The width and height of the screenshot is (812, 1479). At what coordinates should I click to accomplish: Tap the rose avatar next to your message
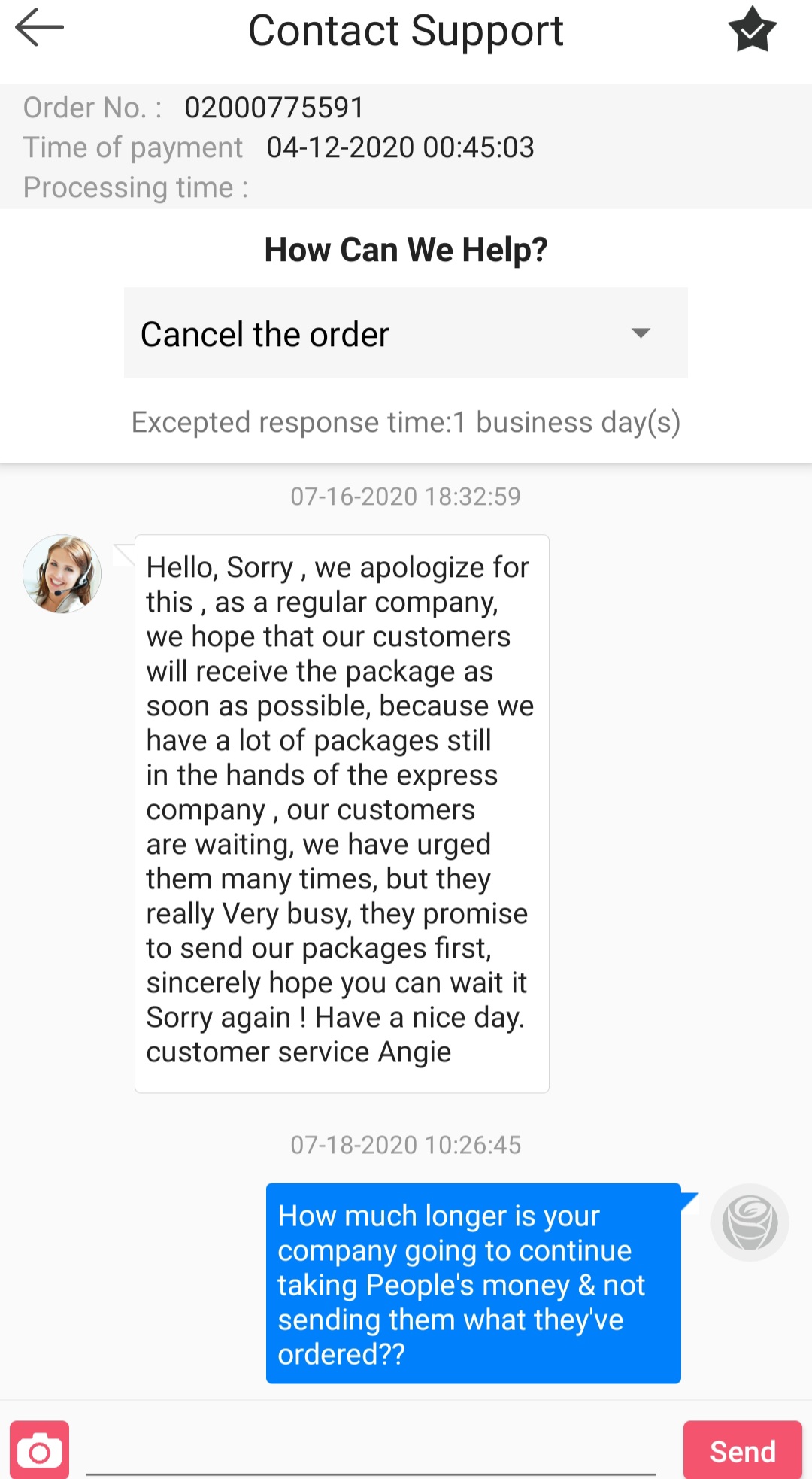[750, 1222]
